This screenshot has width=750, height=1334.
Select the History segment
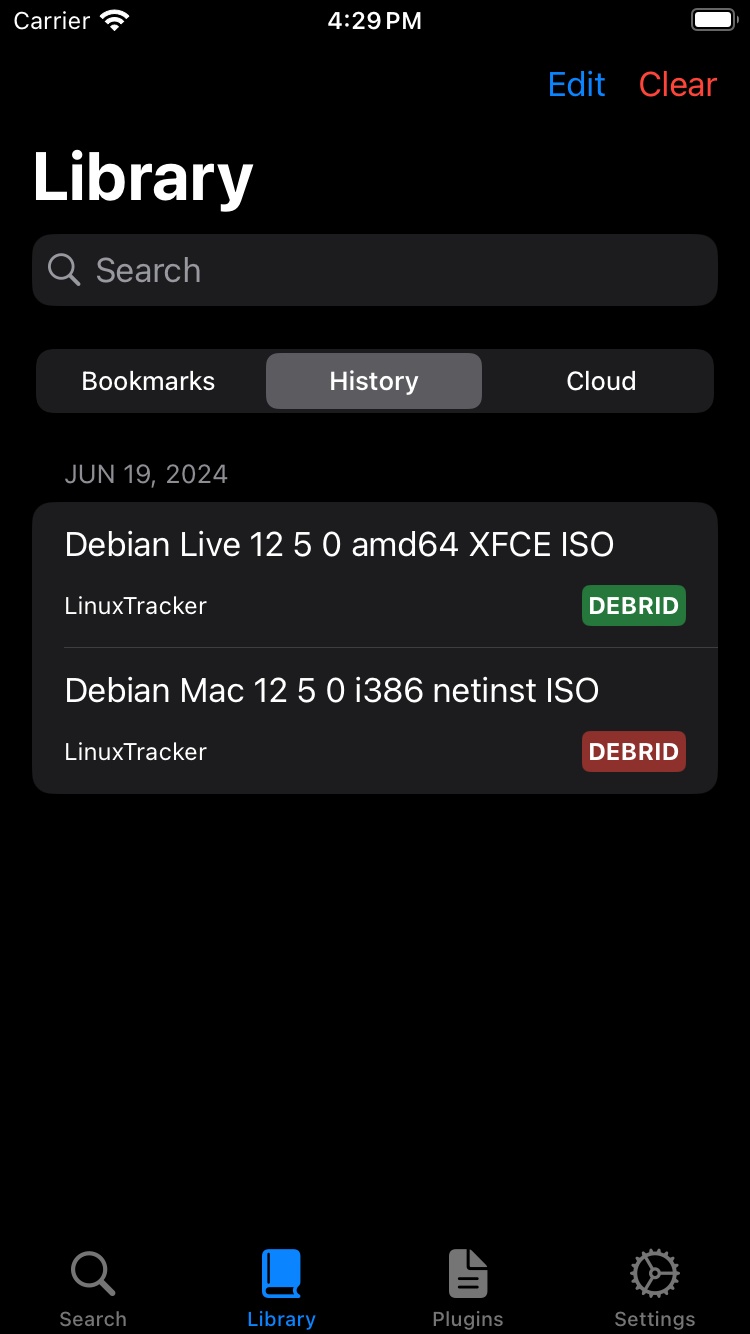374,381
